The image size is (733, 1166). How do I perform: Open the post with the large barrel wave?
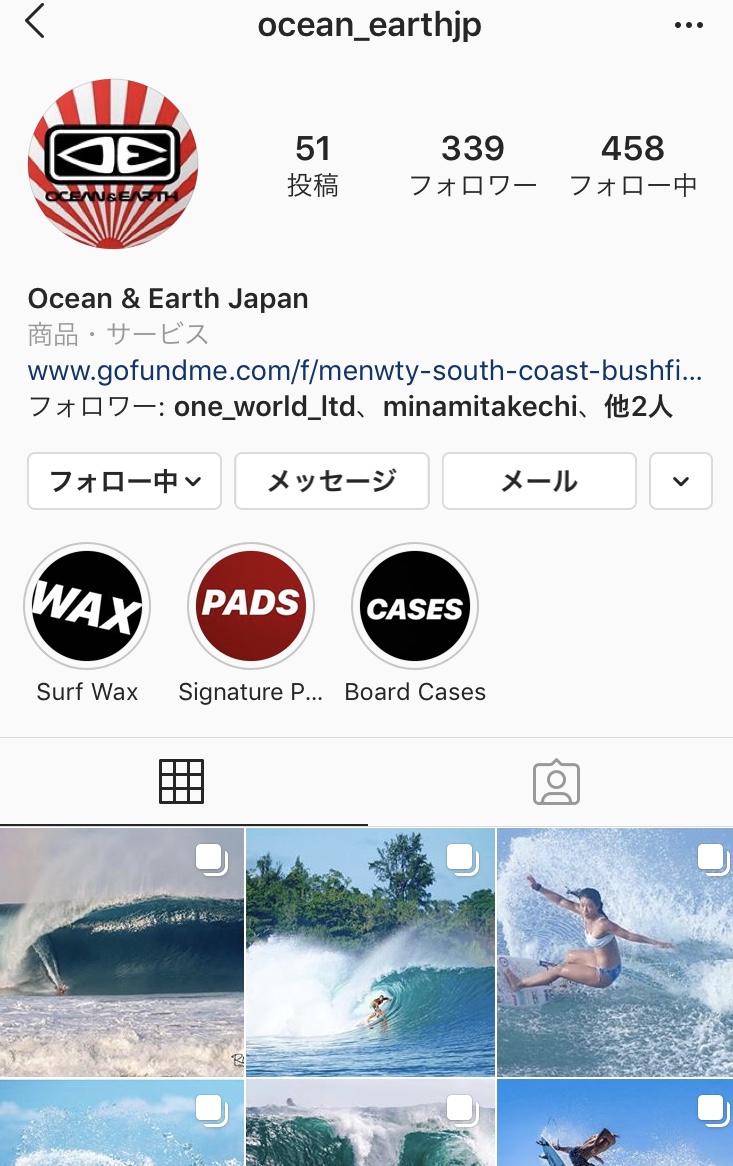tap(122, 952)
